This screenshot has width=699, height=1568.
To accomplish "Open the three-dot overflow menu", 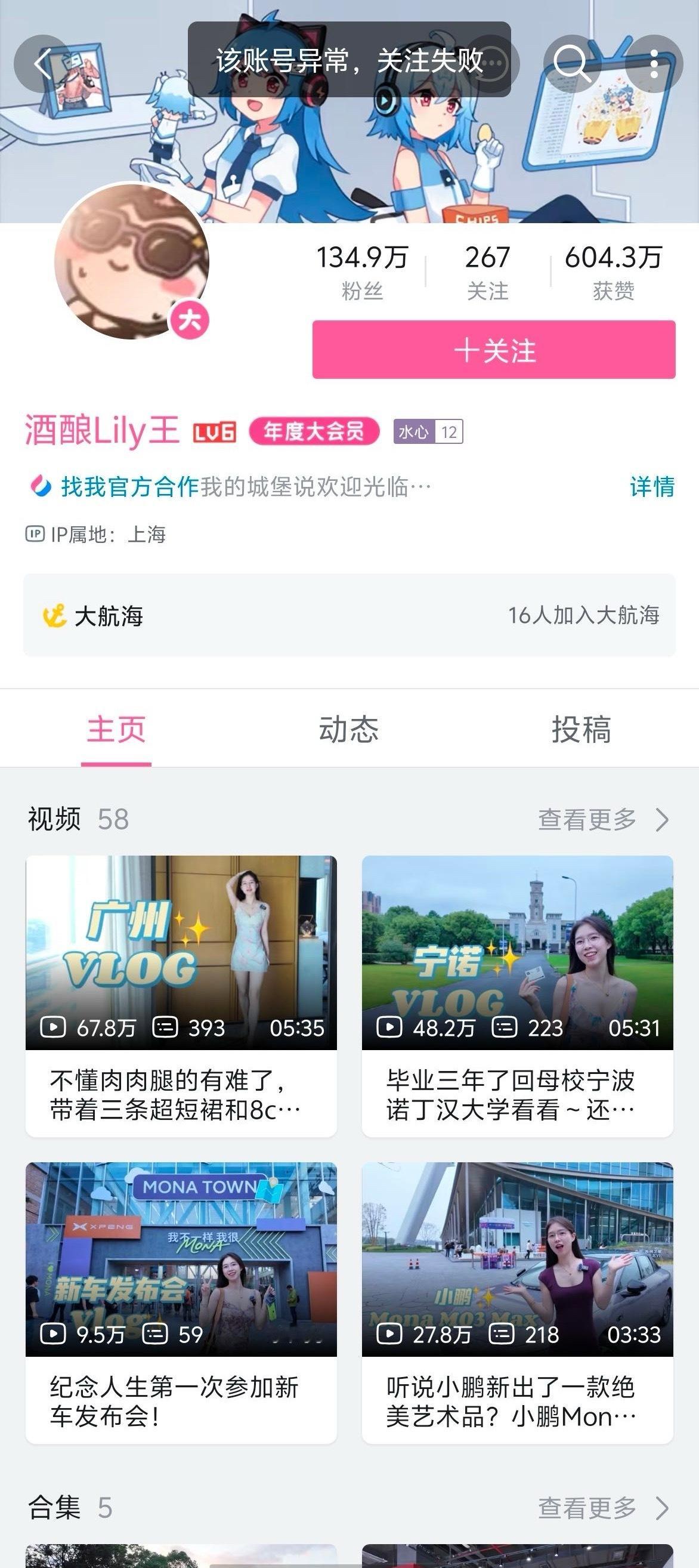I will [654, 63].
